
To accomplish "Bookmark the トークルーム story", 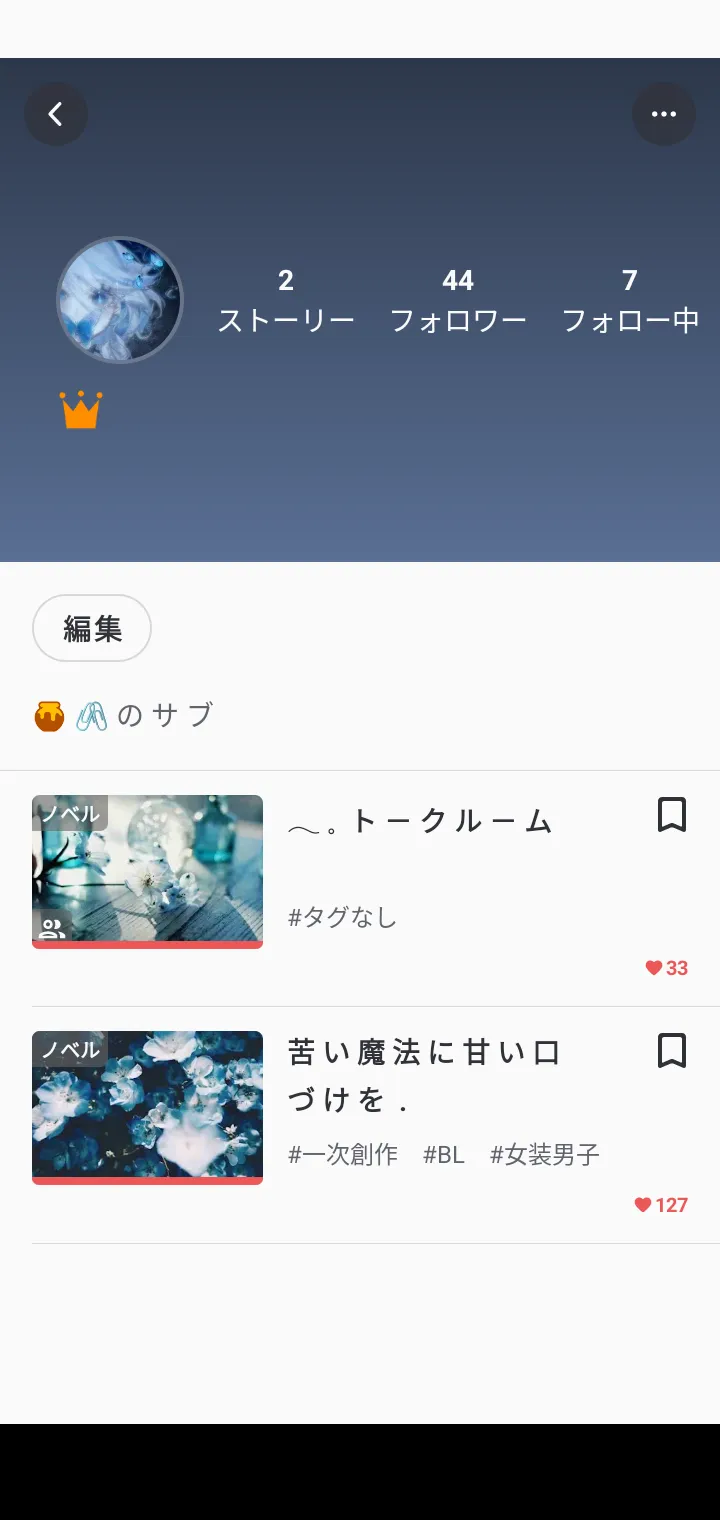I will click(x=672, y=816).
